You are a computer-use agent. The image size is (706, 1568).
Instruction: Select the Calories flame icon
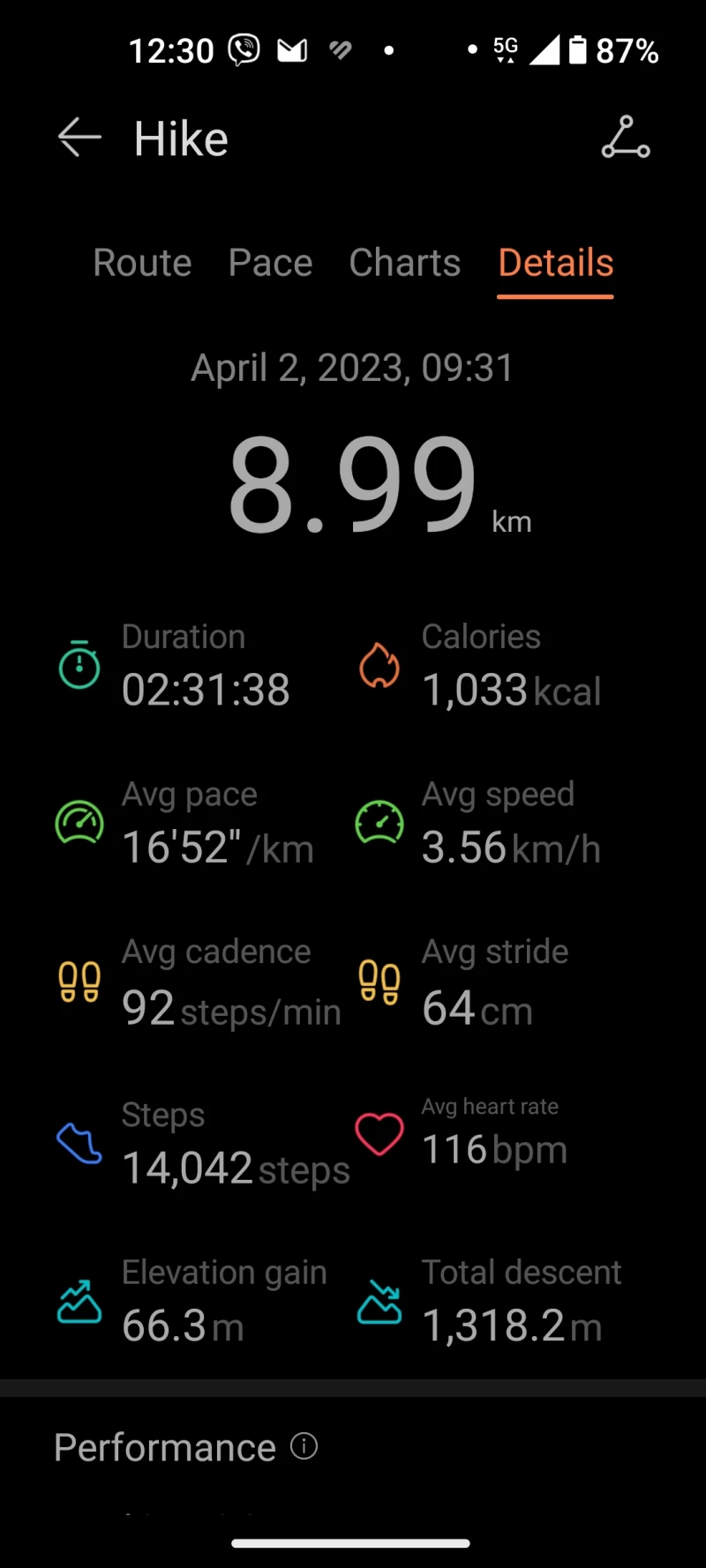coord(379,665)
